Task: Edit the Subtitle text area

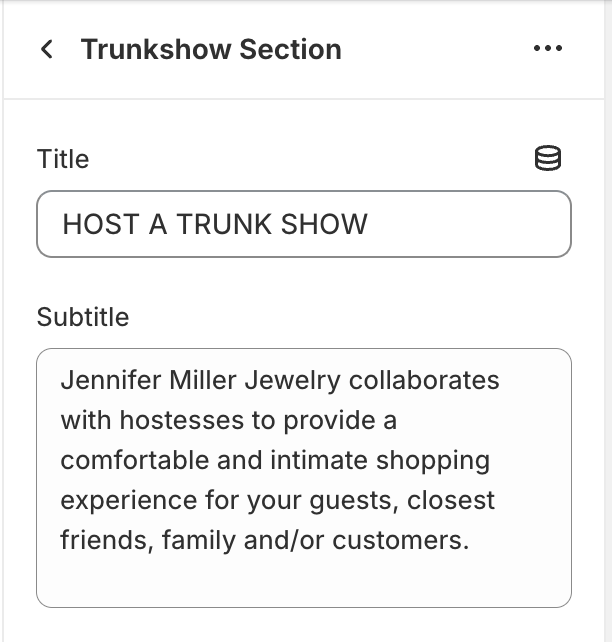Action: pyautogui.click(x=304, y=477)
